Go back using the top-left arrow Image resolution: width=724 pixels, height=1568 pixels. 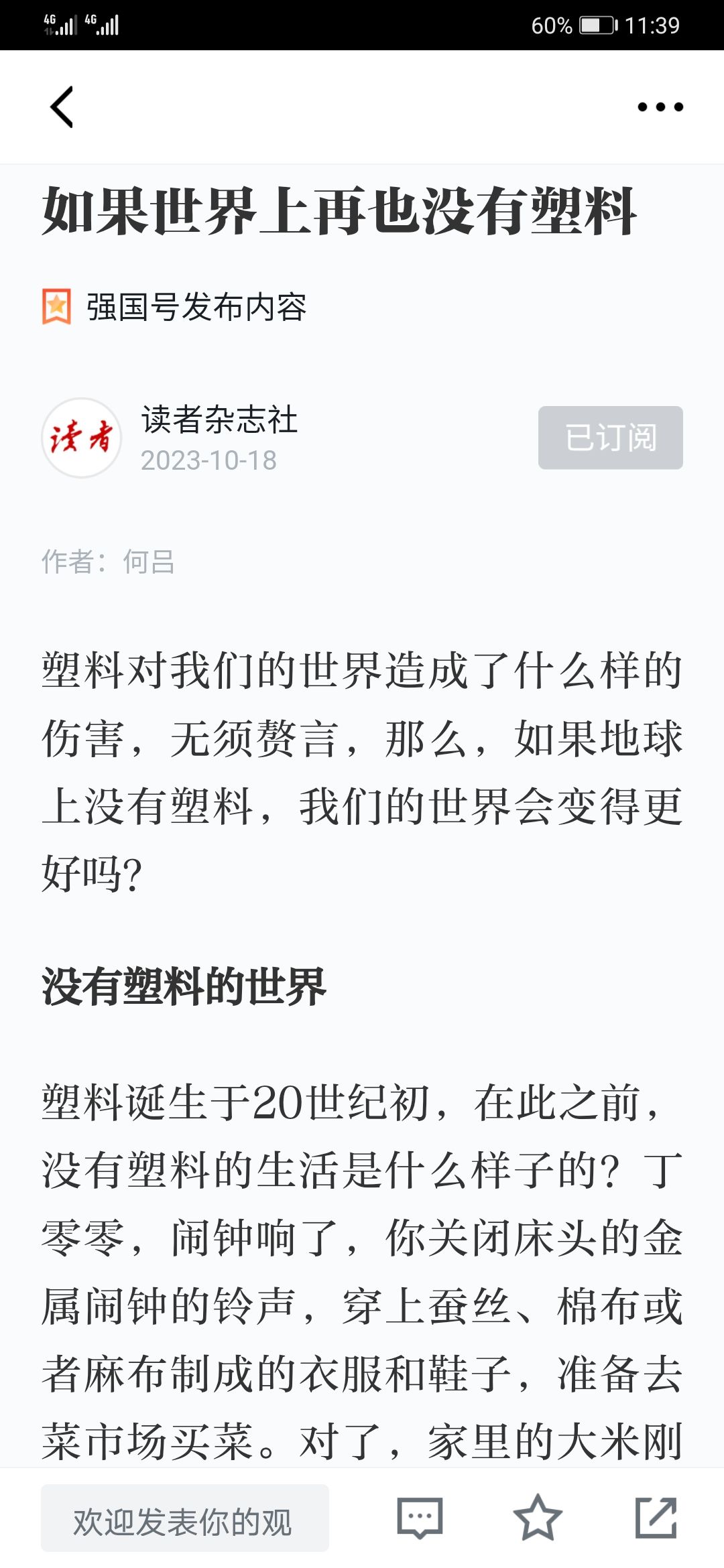point(62,107)
